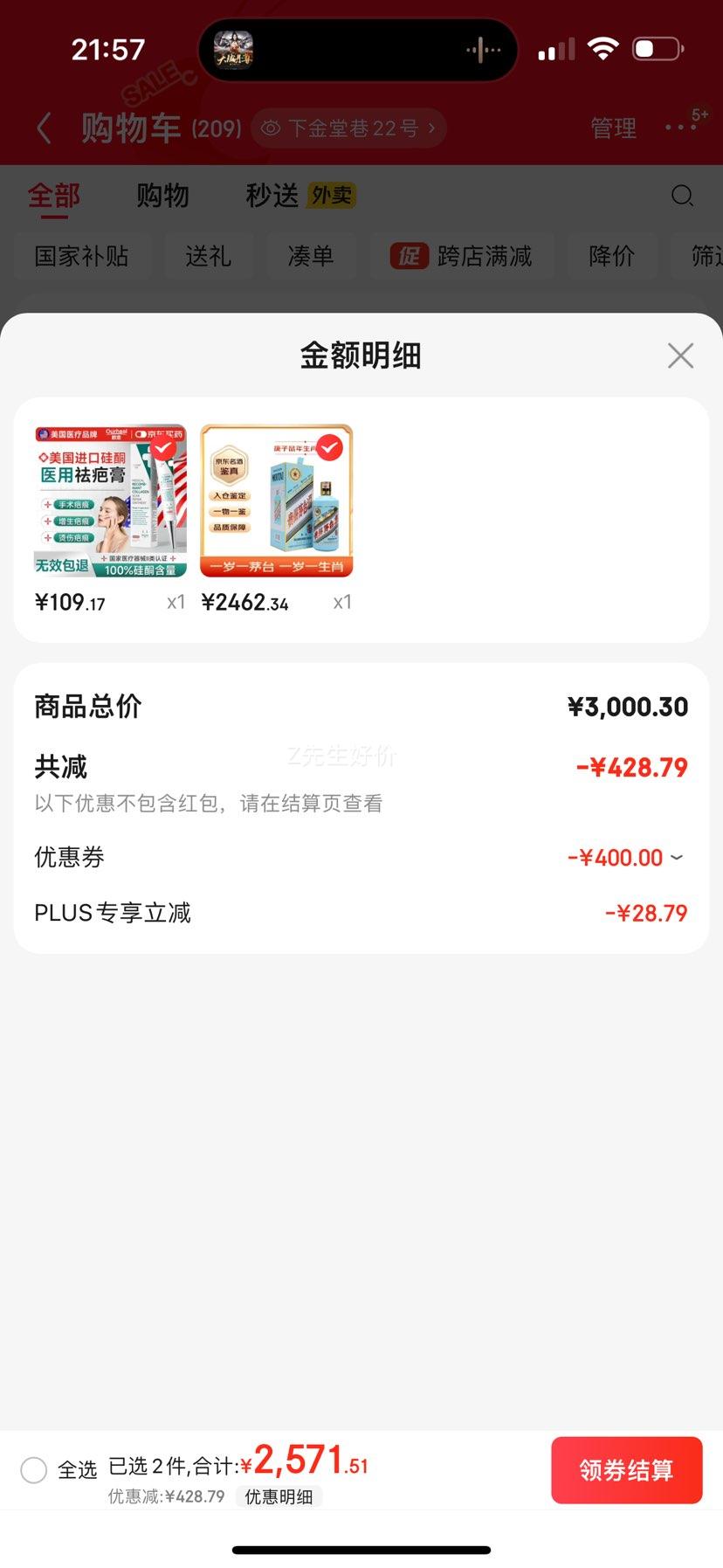Tap 领券结算 to check out
723x1568 pixels.
626,1470
